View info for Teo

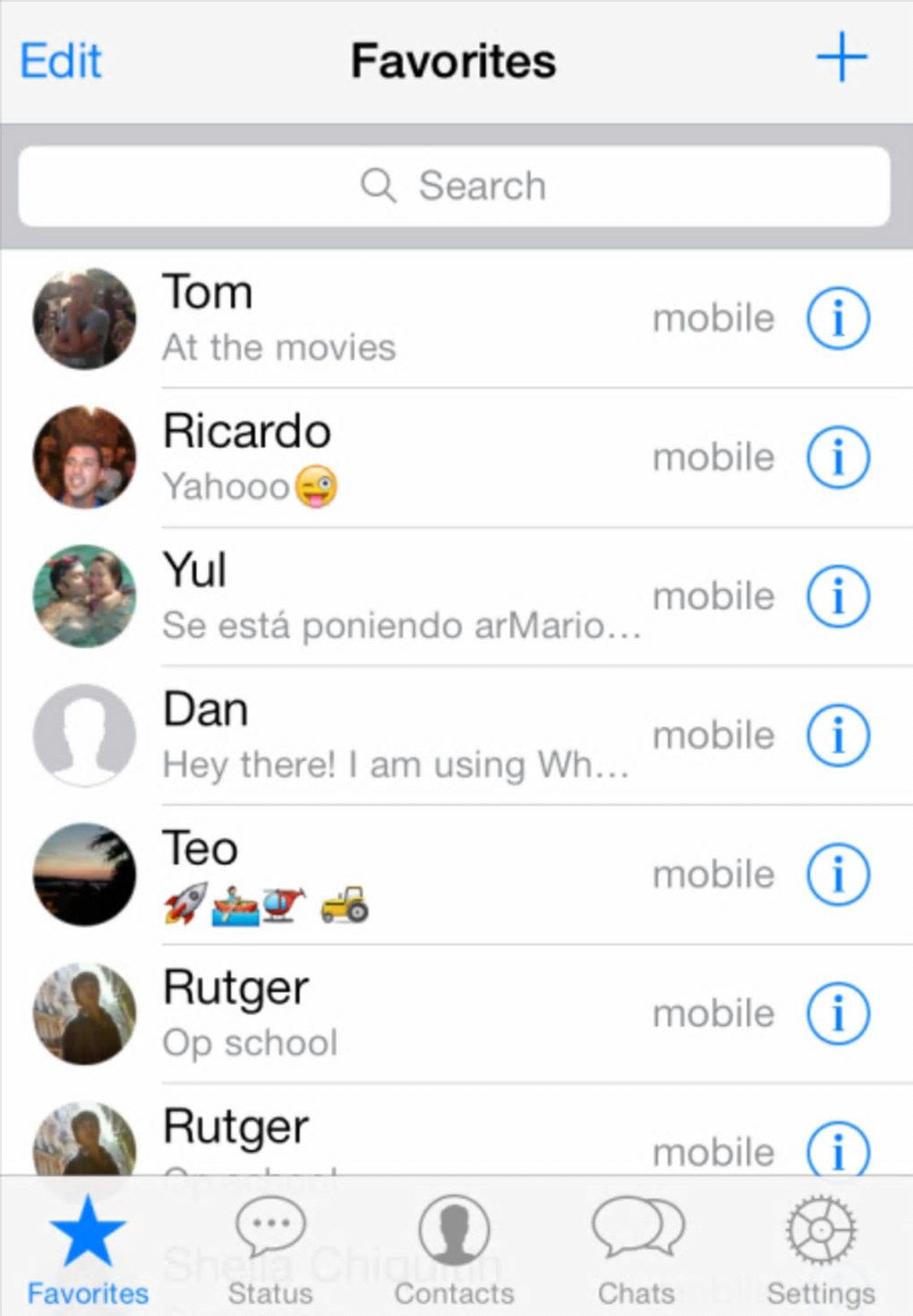click(838, 874)
